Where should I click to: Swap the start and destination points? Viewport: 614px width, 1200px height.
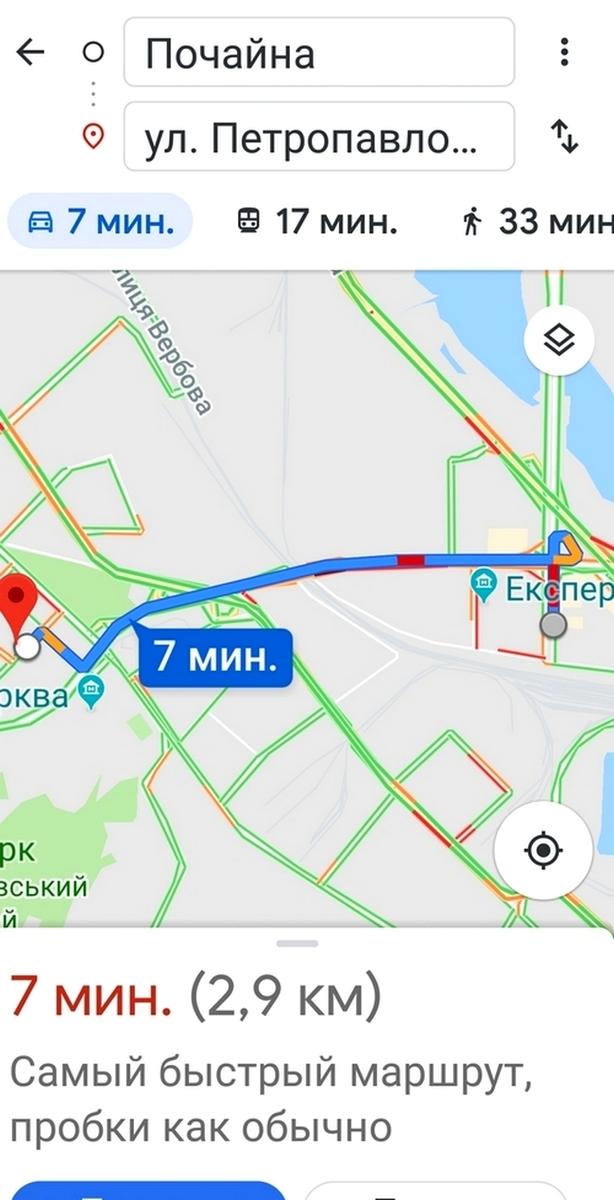point(565,136)
